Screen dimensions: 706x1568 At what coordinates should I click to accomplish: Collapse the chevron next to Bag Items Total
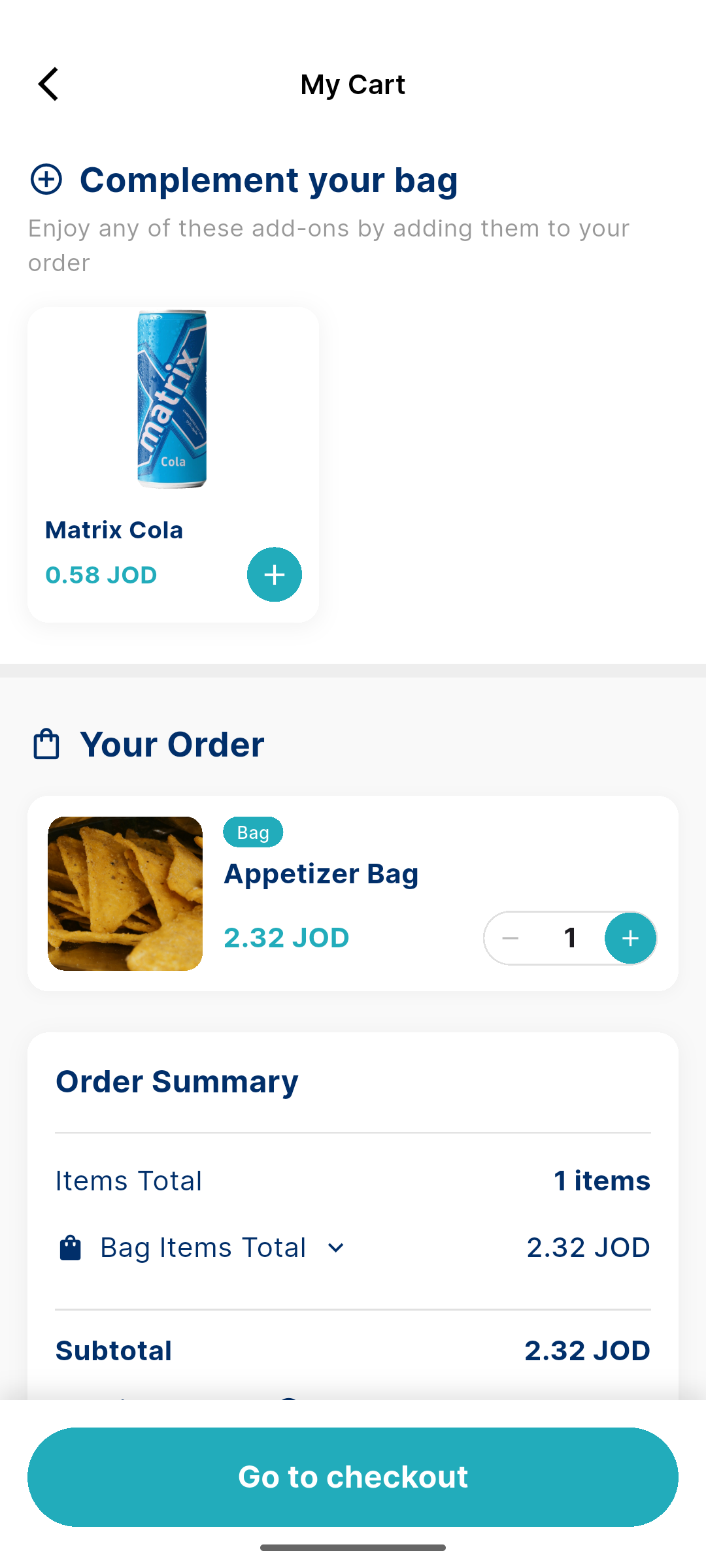(335, 1247)
